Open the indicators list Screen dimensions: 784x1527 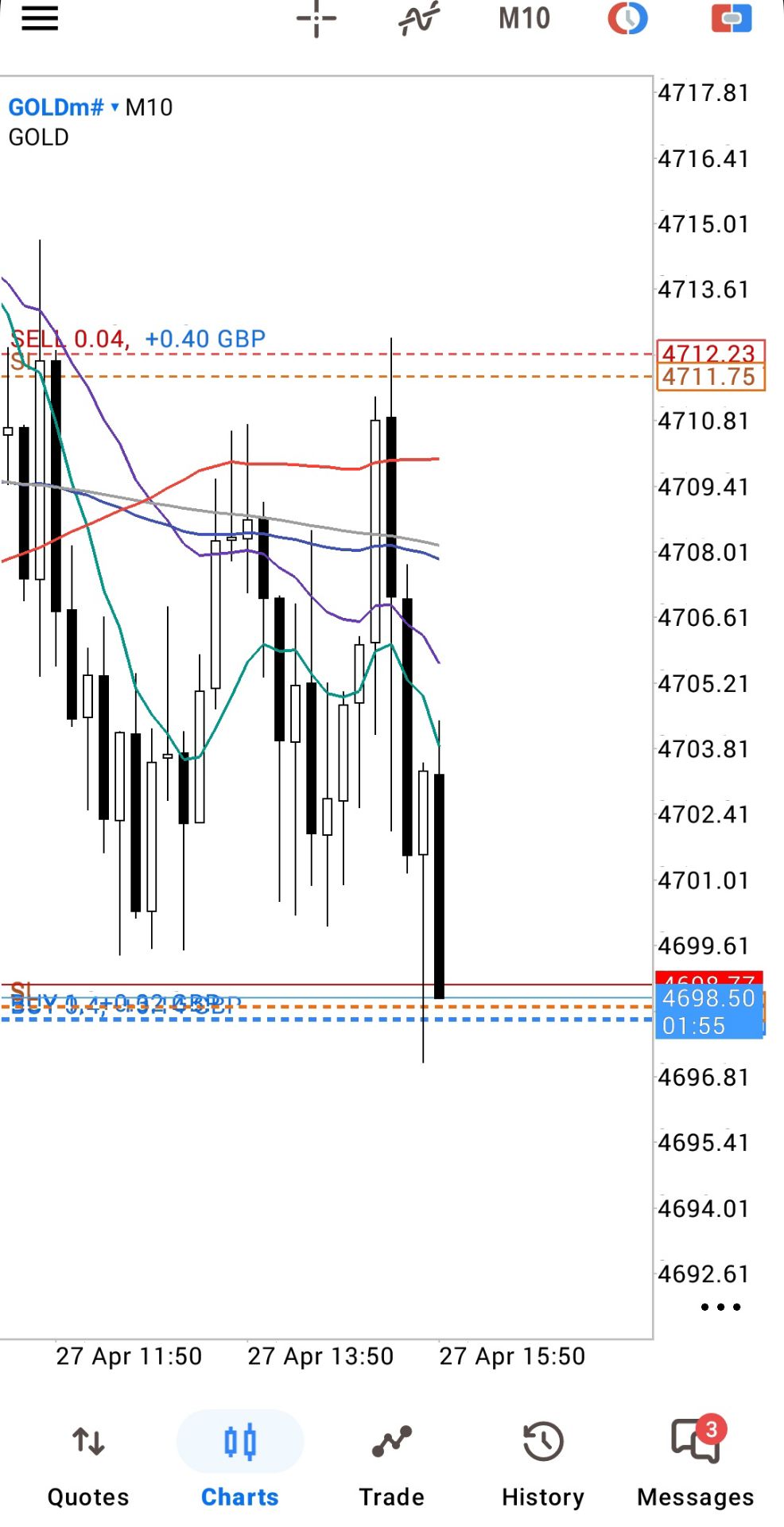(x=419, y=19)
